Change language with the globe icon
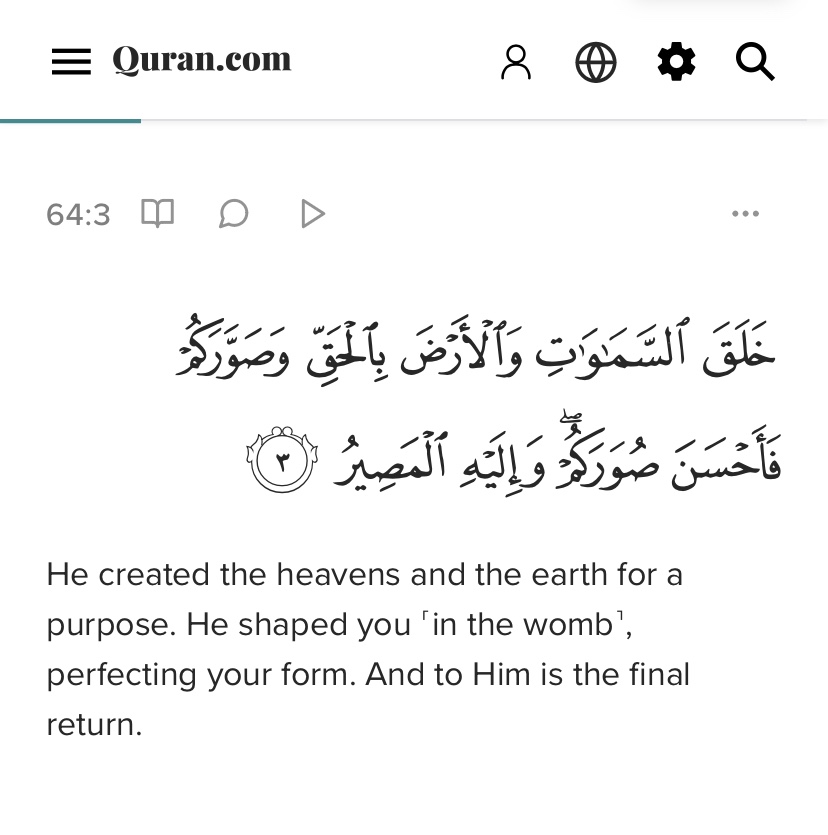Viewport: 828px width, 835px height. click(596, 63)
